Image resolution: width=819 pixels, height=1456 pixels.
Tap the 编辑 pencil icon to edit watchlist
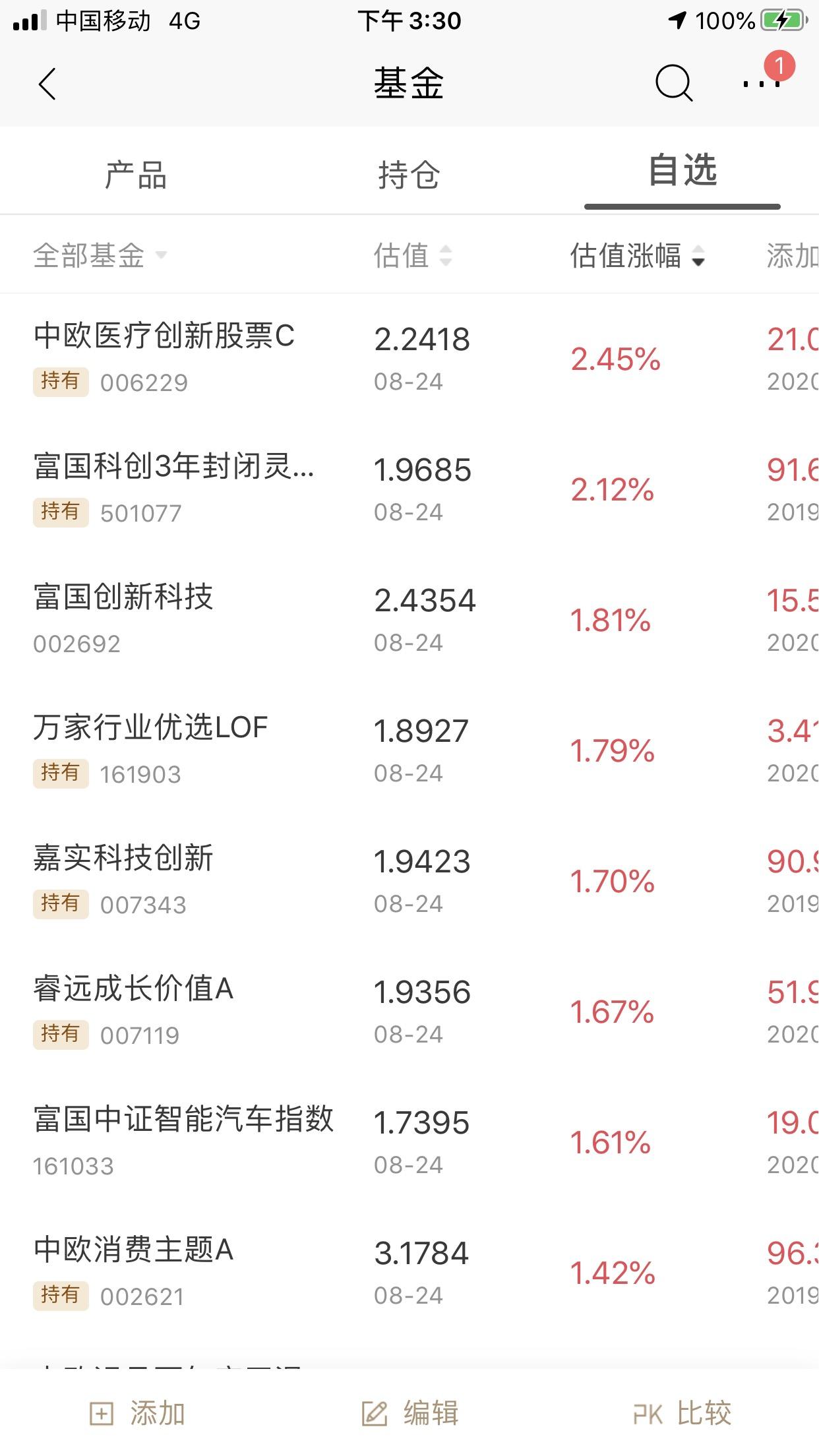(x=375, y=1414)
